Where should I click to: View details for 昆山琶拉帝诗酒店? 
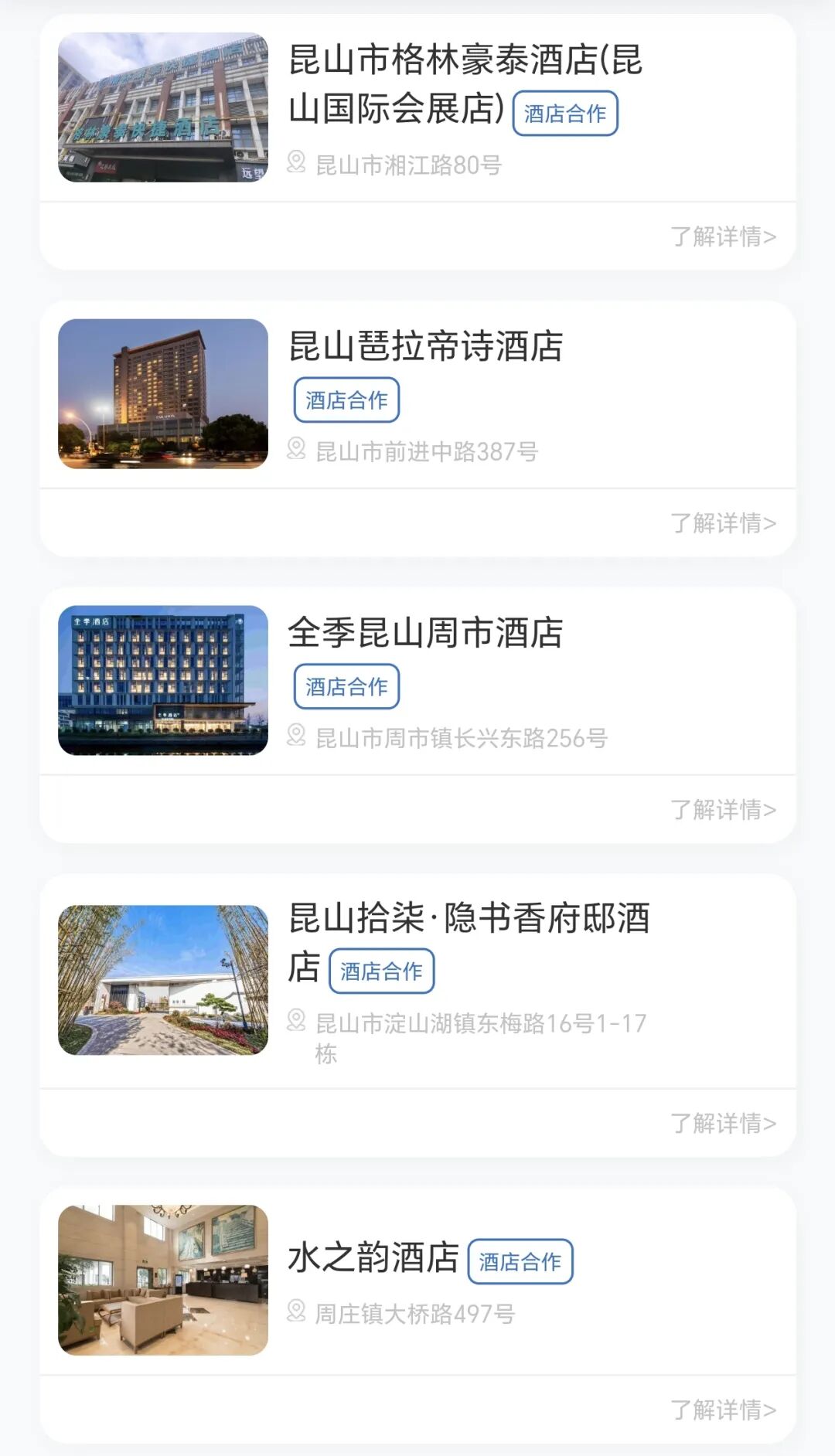pos(723,523)
